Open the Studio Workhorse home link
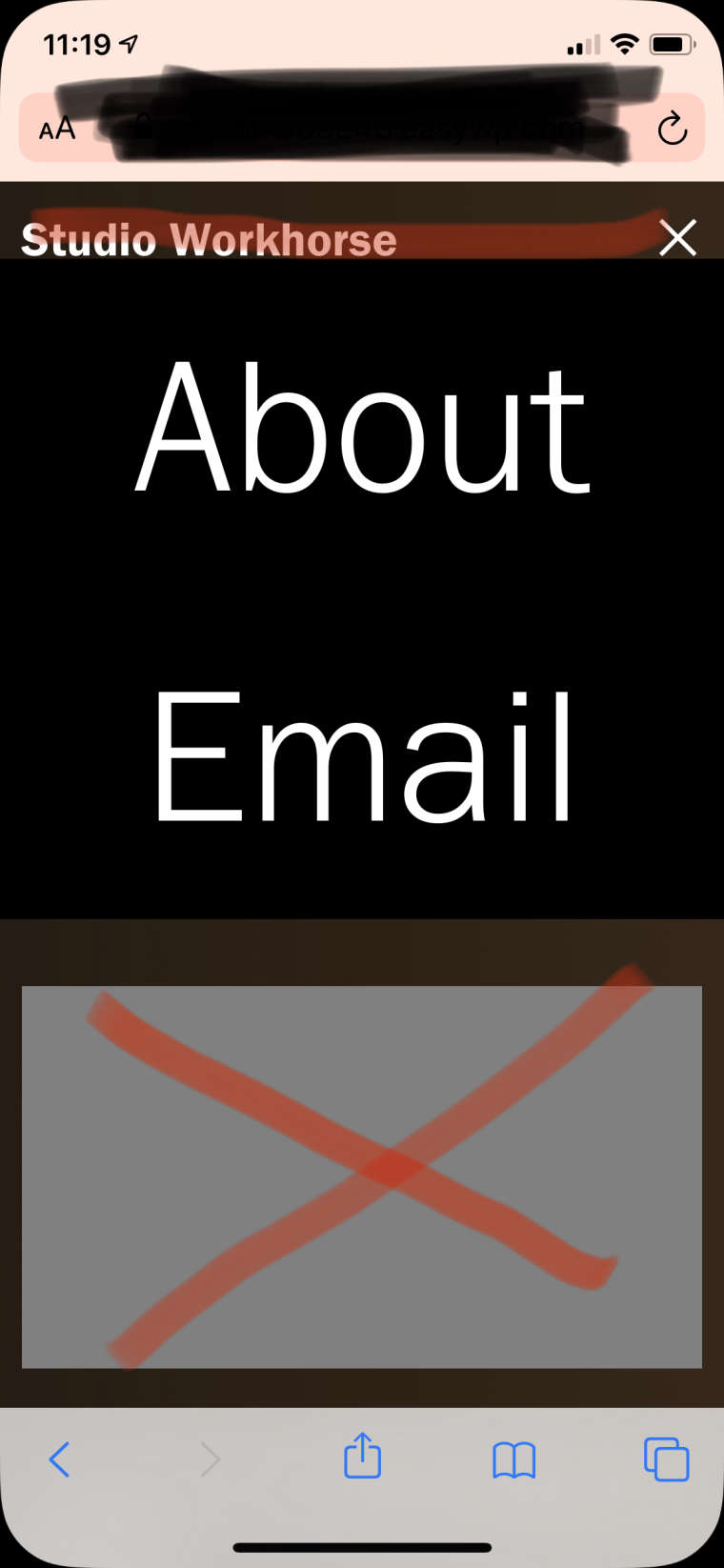The image size is (724, 1568). click(209, 240)
